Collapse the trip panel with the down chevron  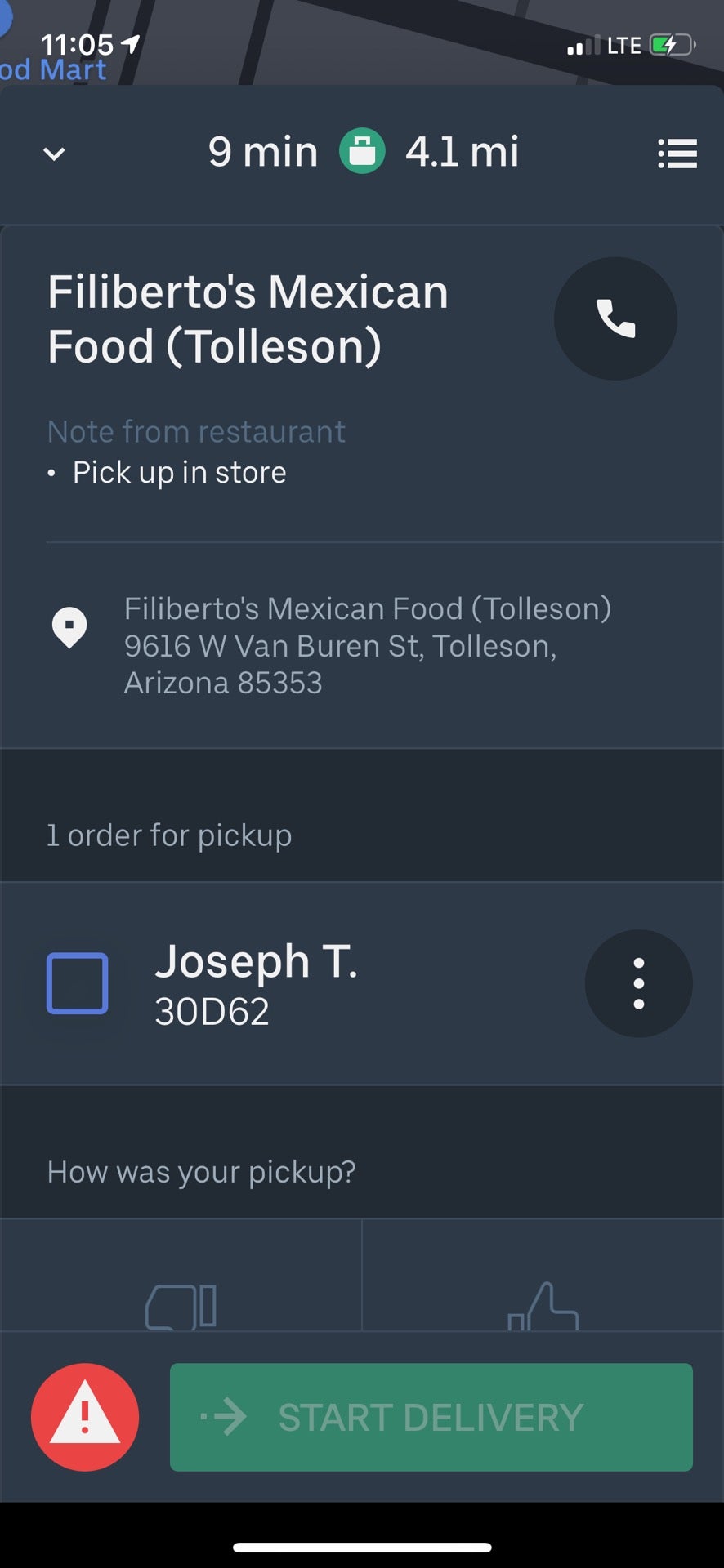(x=54, y=154)
